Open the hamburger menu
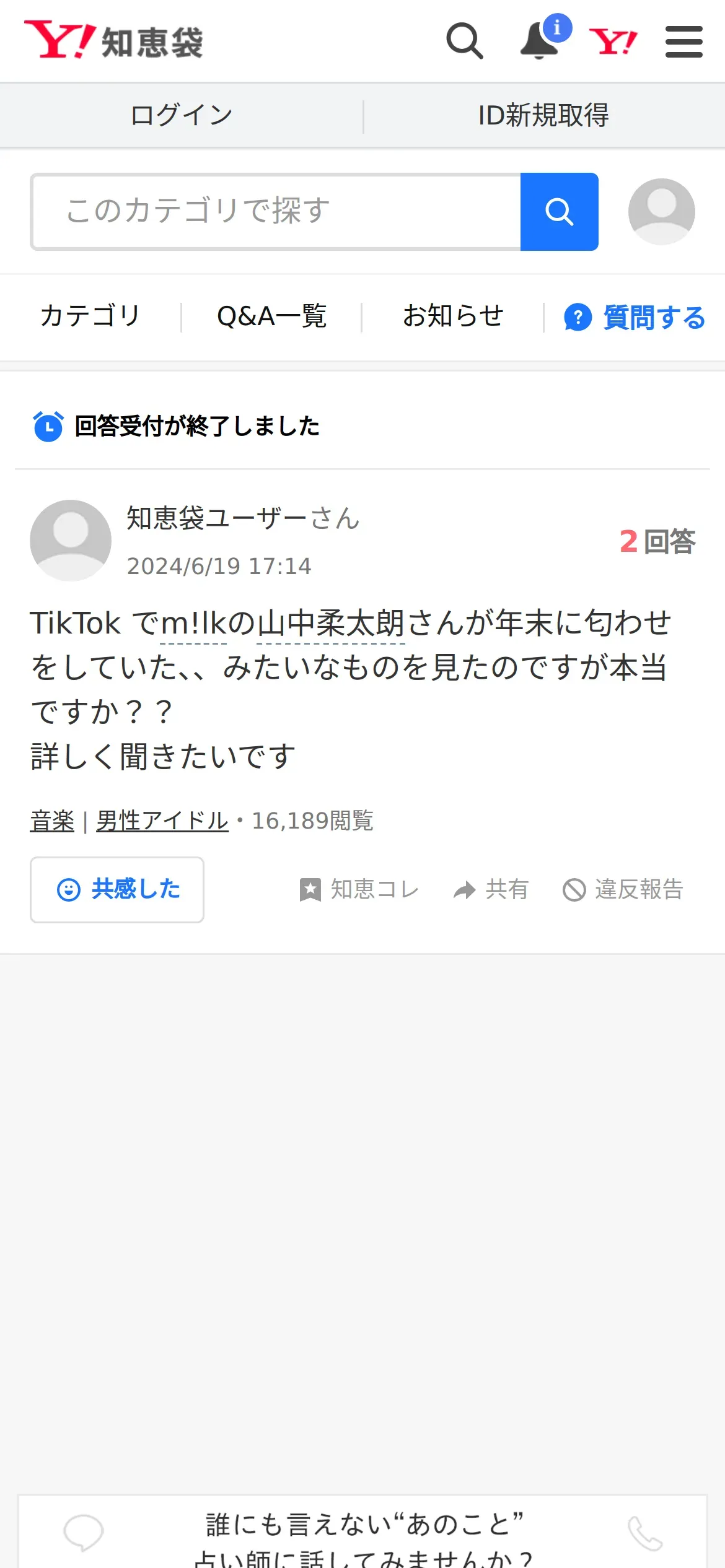 683,41
